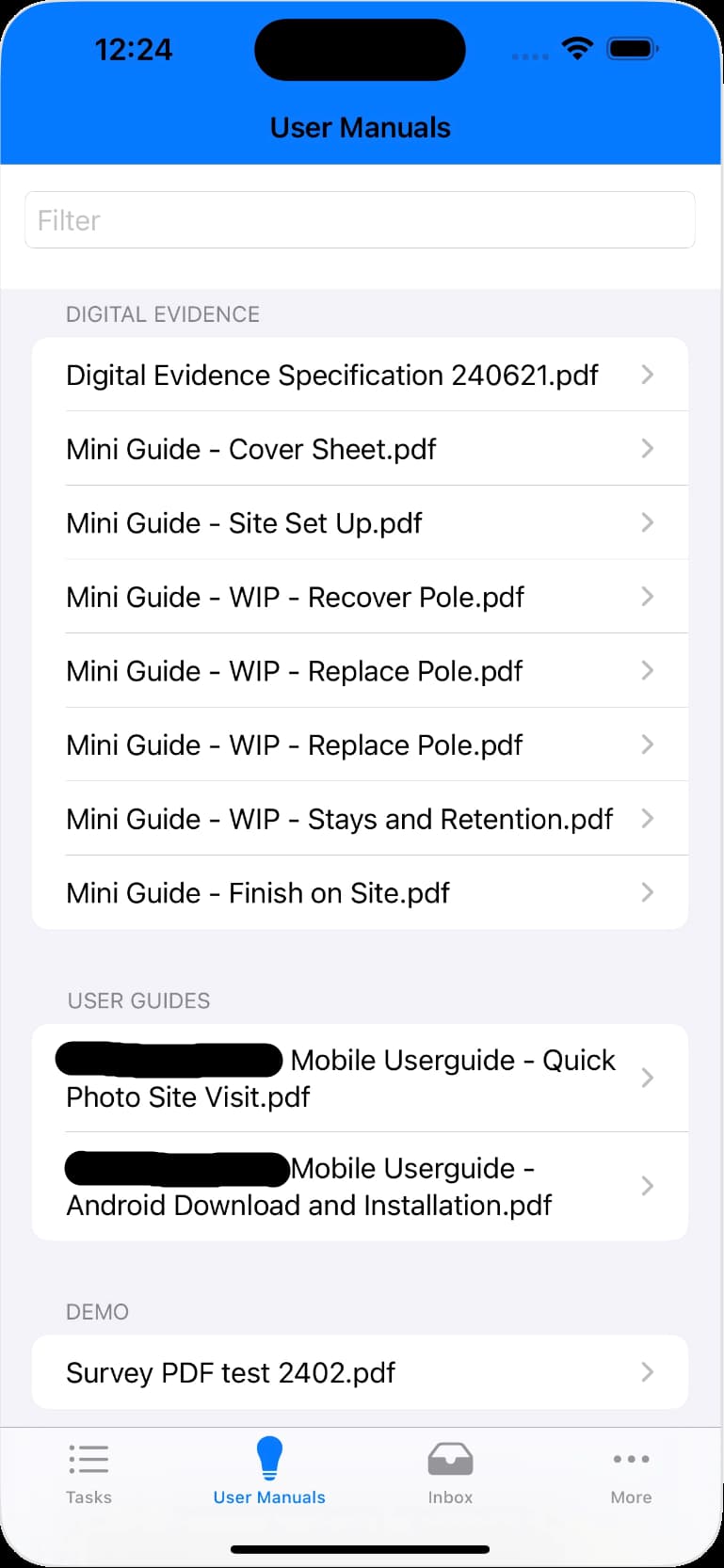Select Mini Guide - WIP - Stays and Retention.pdf

pos(360,819)
